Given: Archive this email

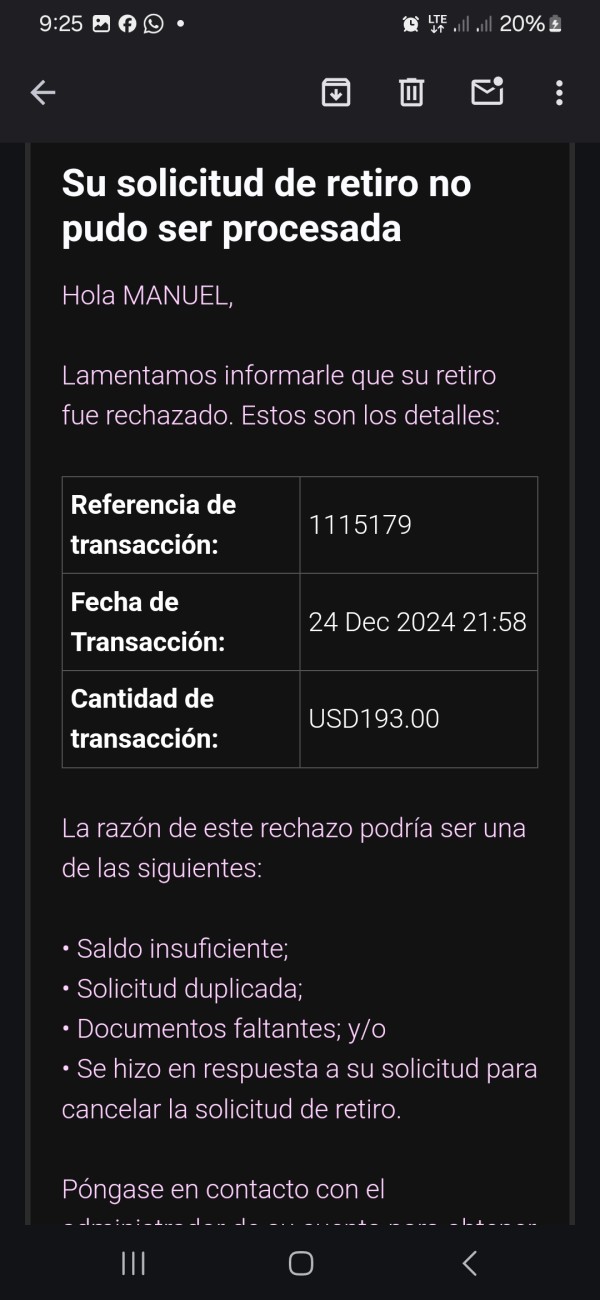Looking at the screenshot, I should click(336, 93).
